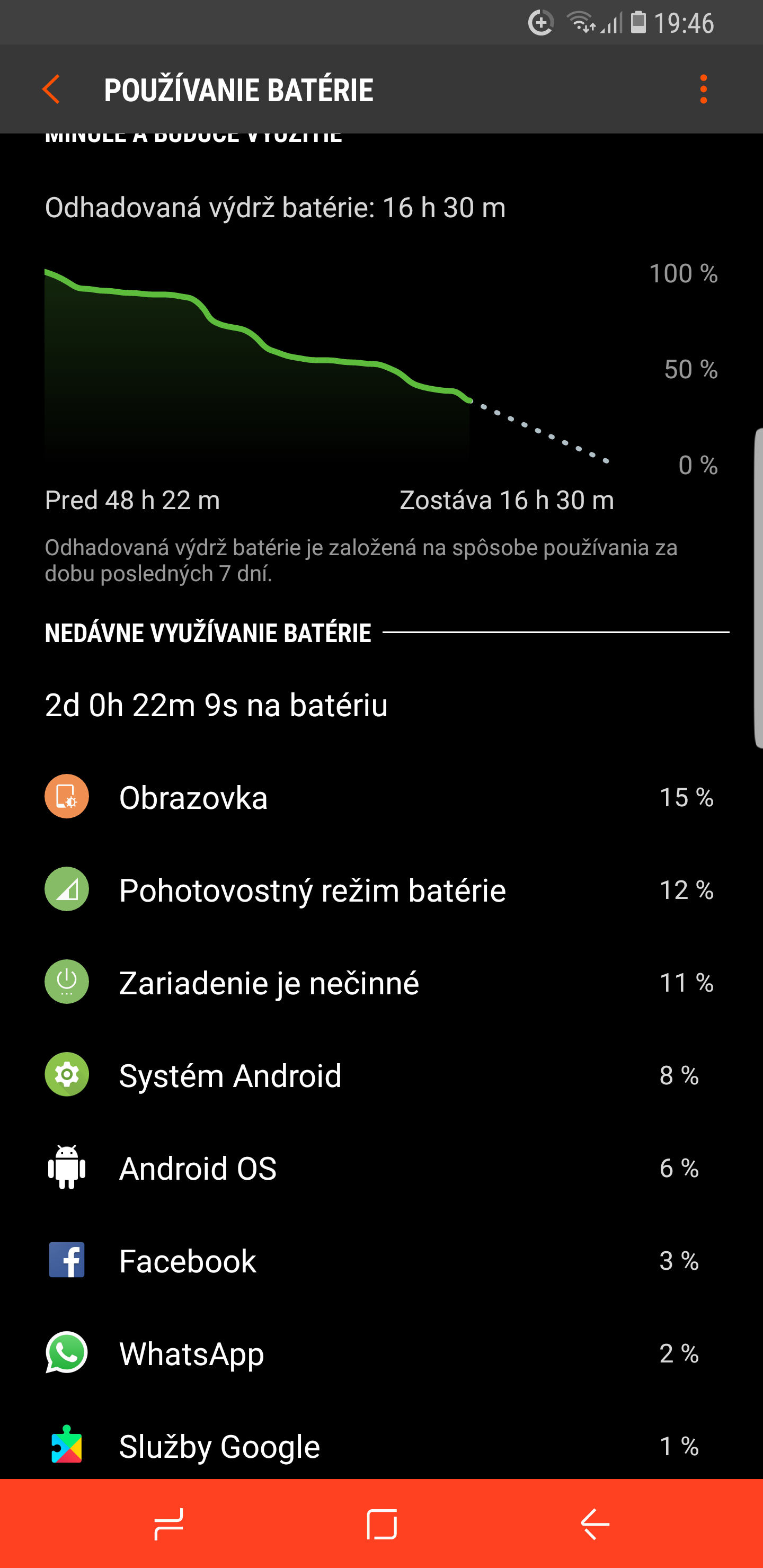Viewport: 763px width, 1568px height.
Task: Tap the recent apps navigation button
Action: (x=168, y=1524)
